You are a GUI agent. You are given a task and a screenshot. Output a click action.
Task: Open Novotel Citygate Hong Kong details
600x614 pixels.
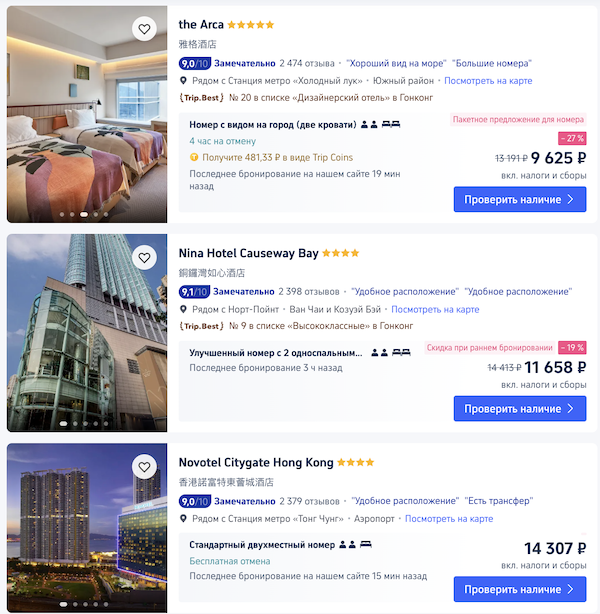pos(256,462)
